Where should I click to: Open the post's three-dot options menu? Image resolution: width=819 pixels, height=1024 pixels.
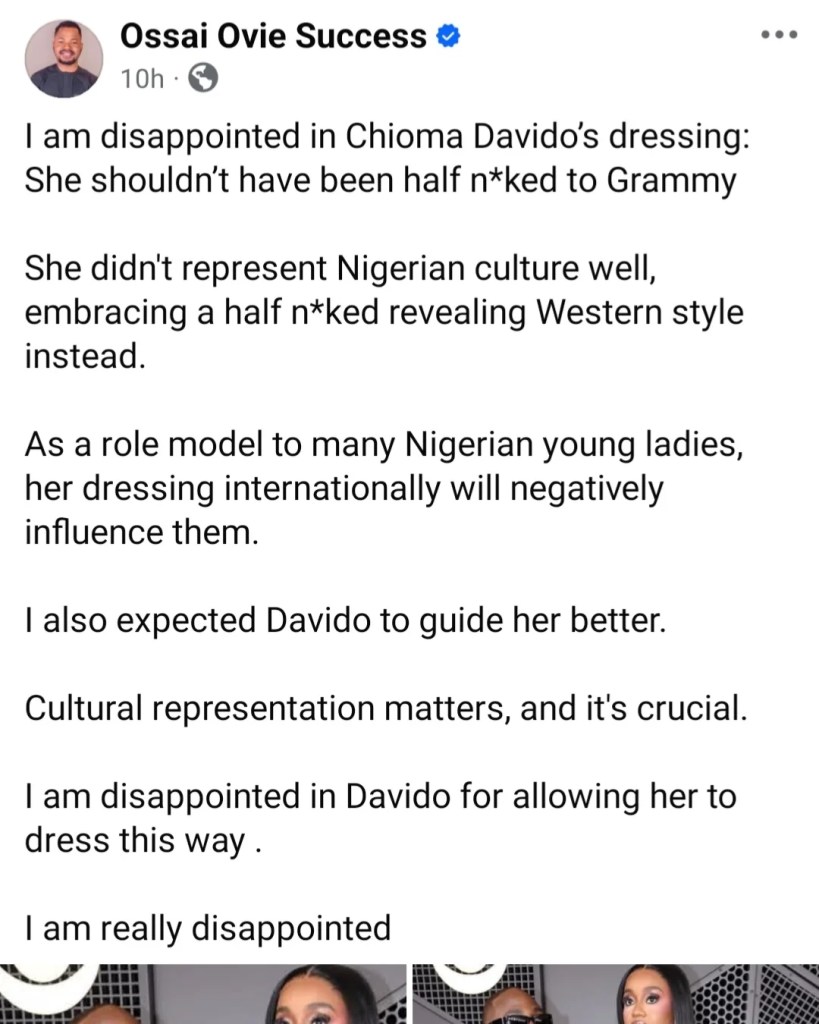point(779,36)
